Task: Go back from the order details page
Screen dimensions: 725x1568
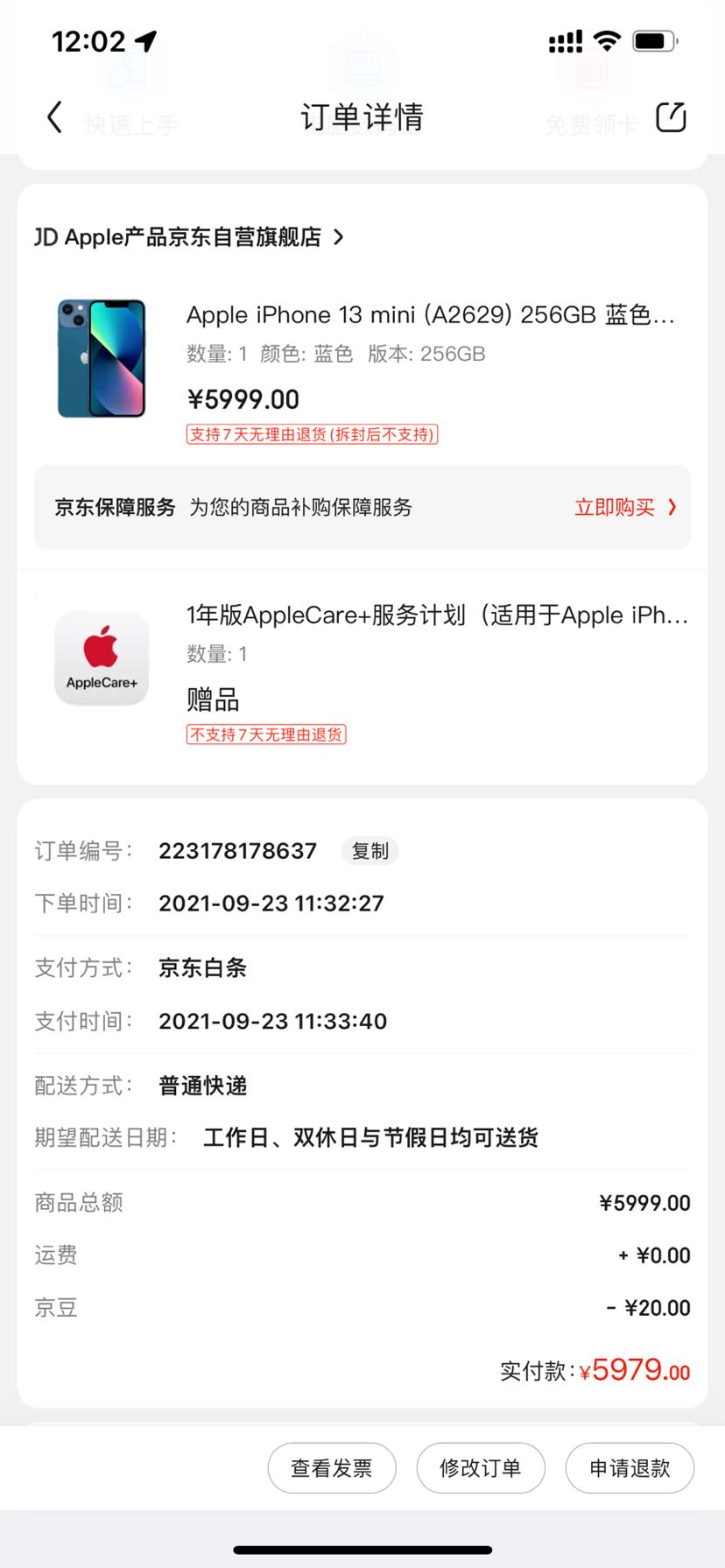Action: pos(54,117)
